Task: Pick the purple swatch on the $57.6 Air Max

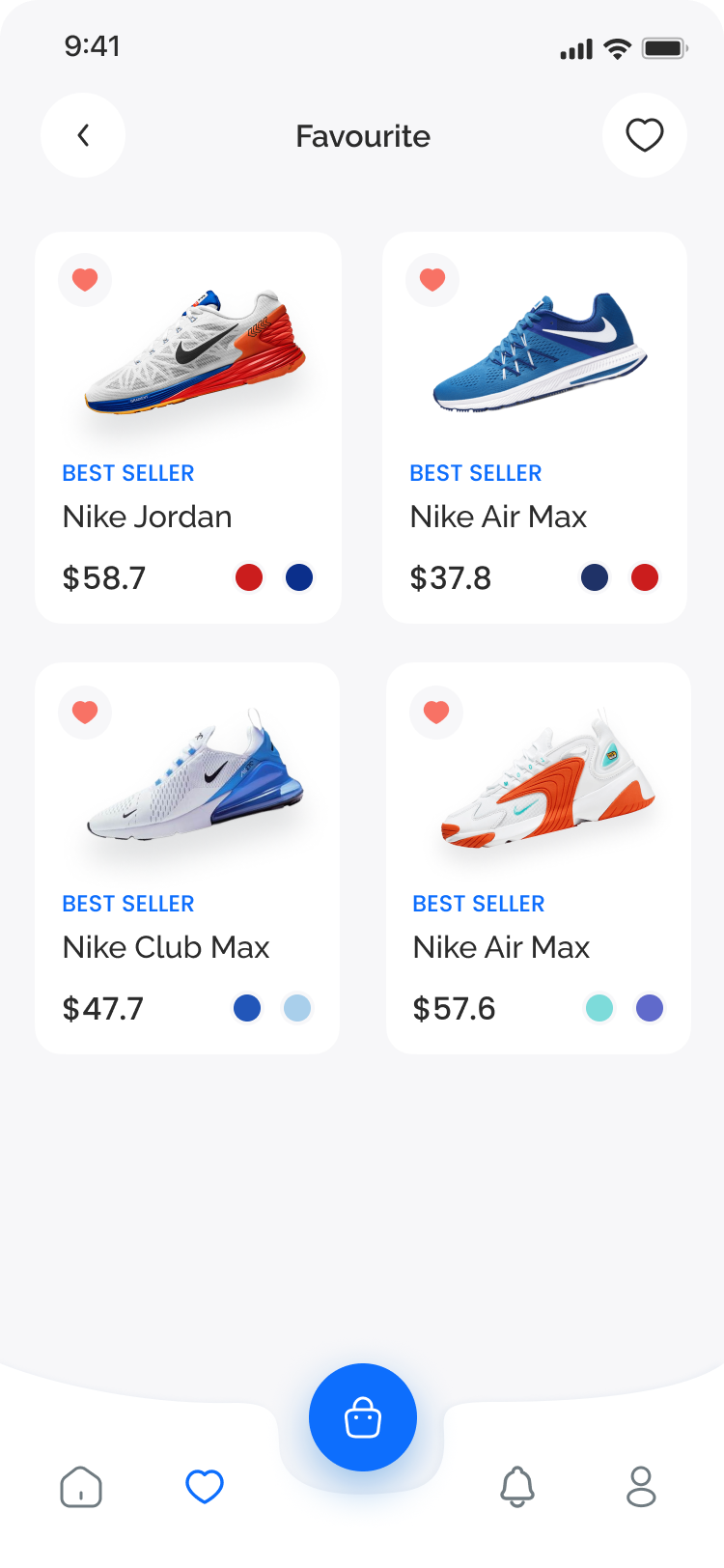Action: [x=650, y=1008]
